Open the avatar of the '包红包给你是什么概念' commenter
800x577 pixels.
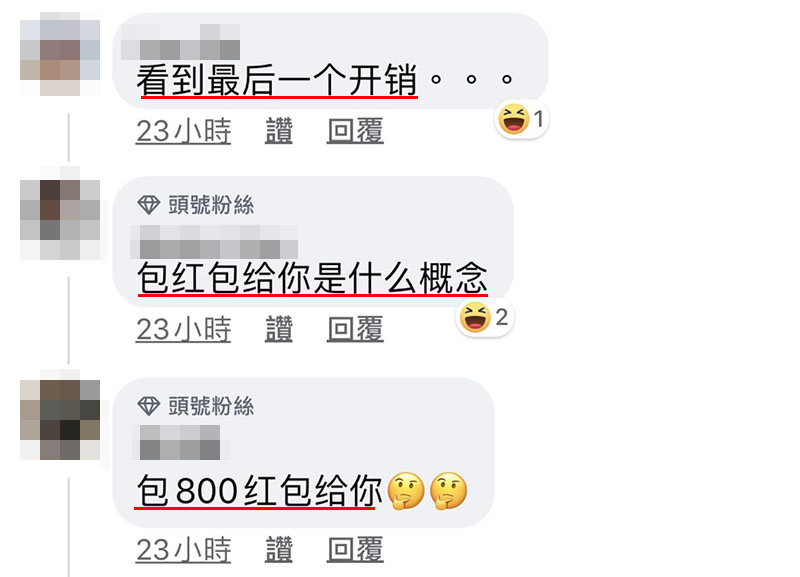tap(61, 220)
